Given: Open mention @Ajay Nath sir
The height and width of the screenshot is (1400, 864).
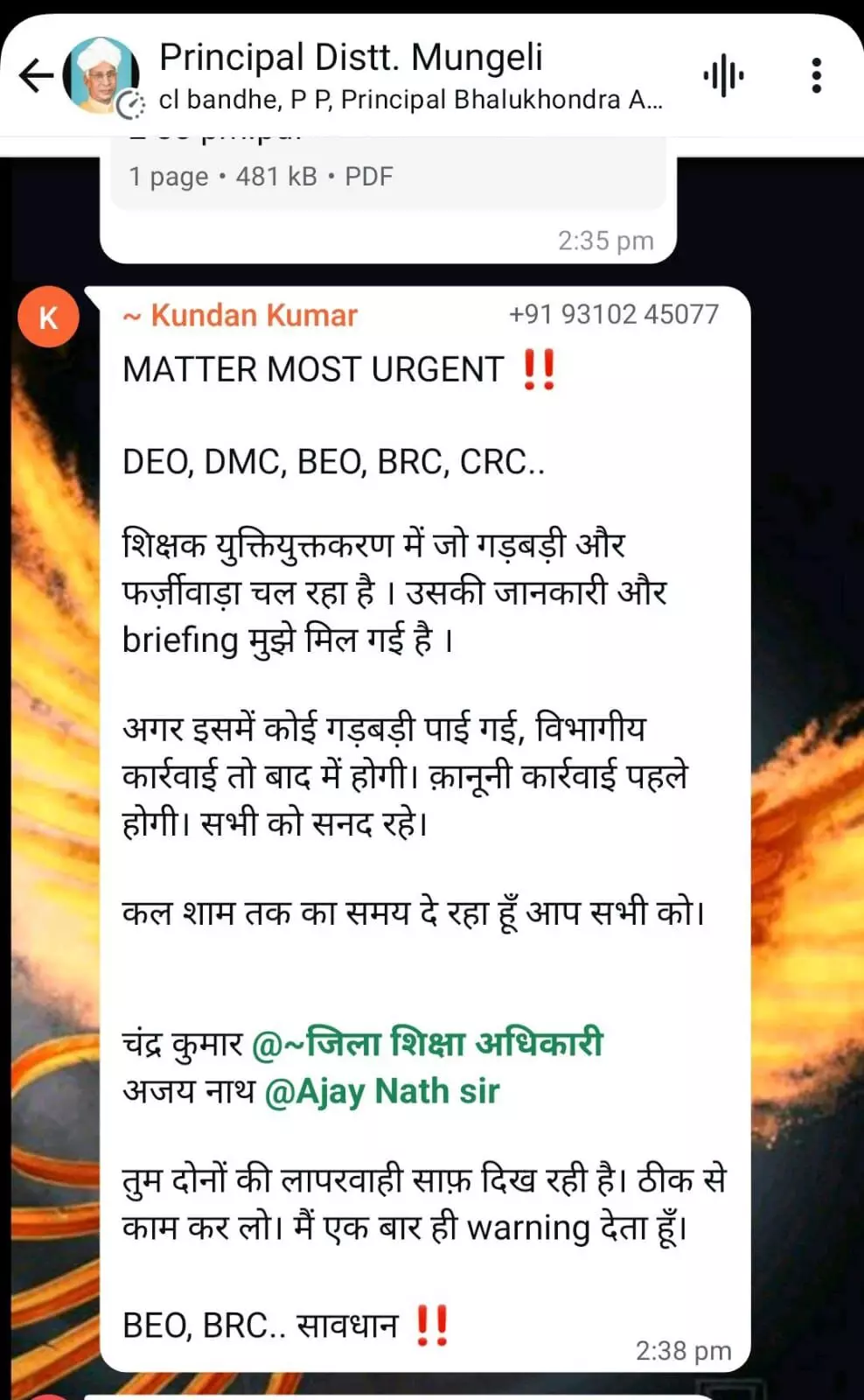Looking at the screenshot, I should click(382, 1091).
